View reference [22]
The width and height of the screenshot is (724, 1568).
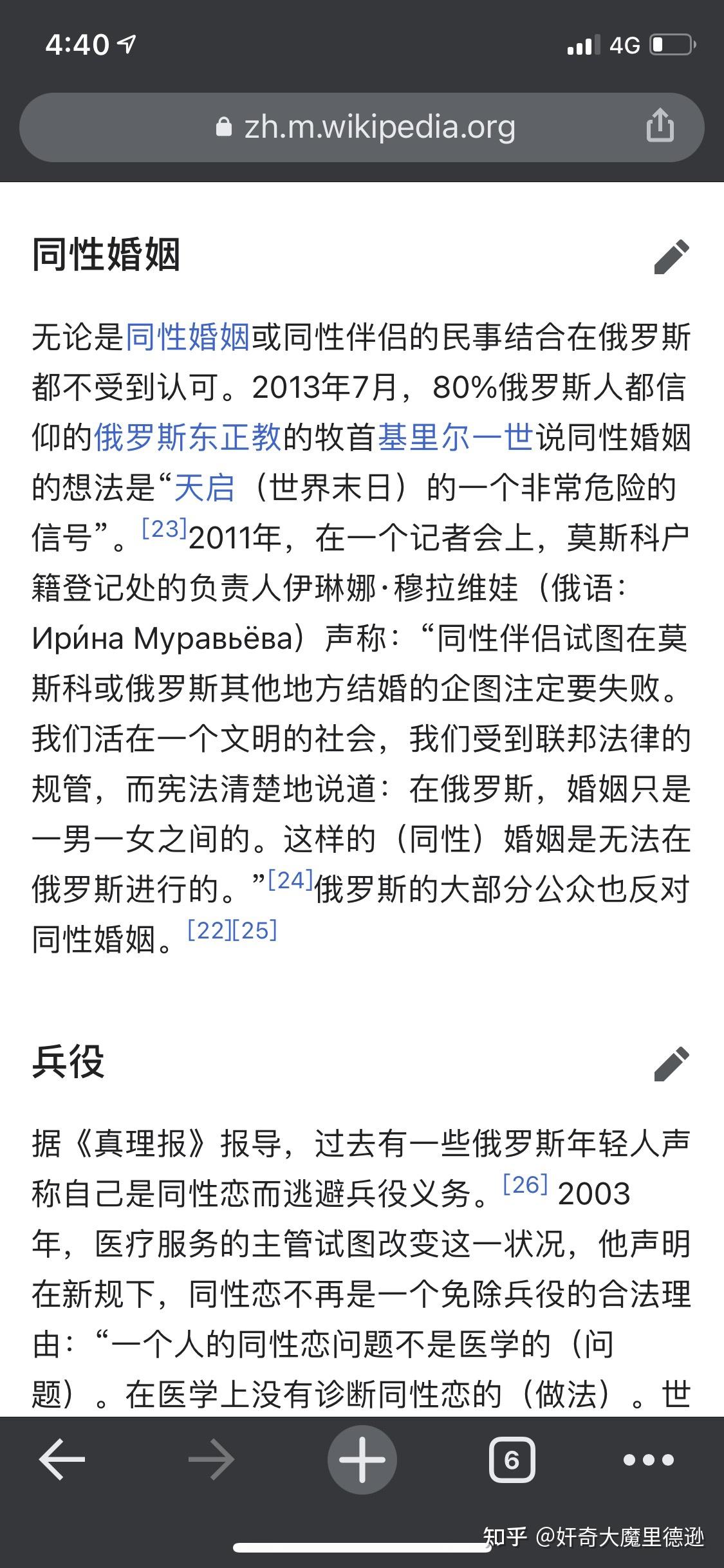point(209,930)
